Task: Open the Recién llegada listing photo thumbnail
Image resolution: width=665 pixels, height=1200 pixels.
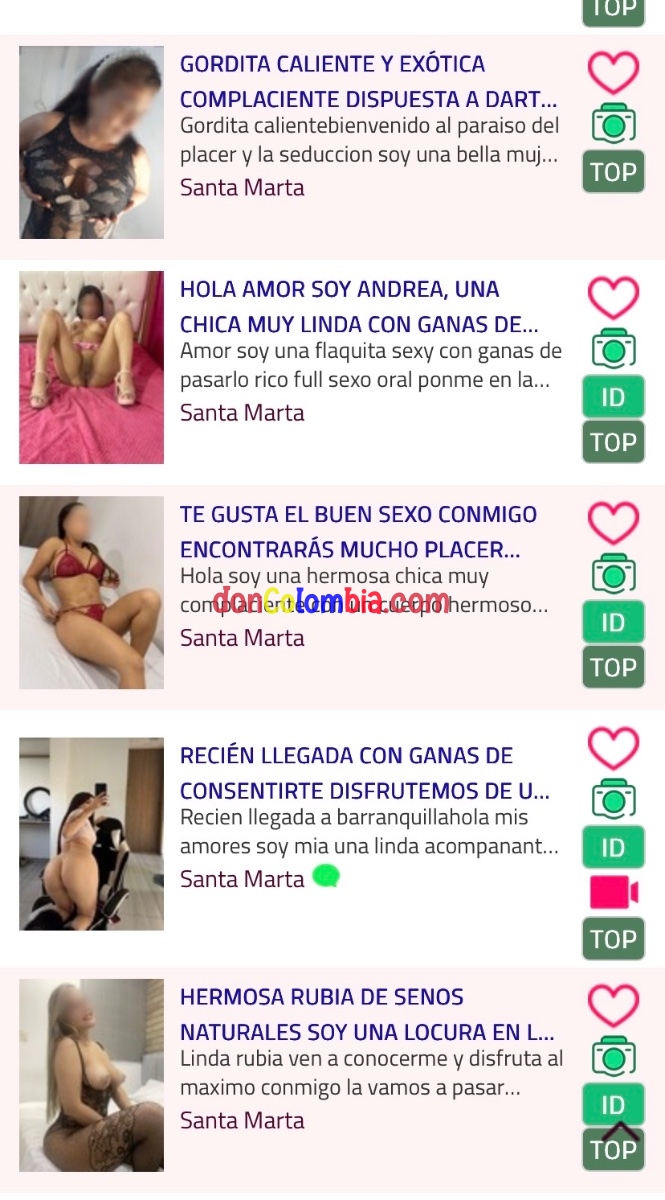Action: 91,834
